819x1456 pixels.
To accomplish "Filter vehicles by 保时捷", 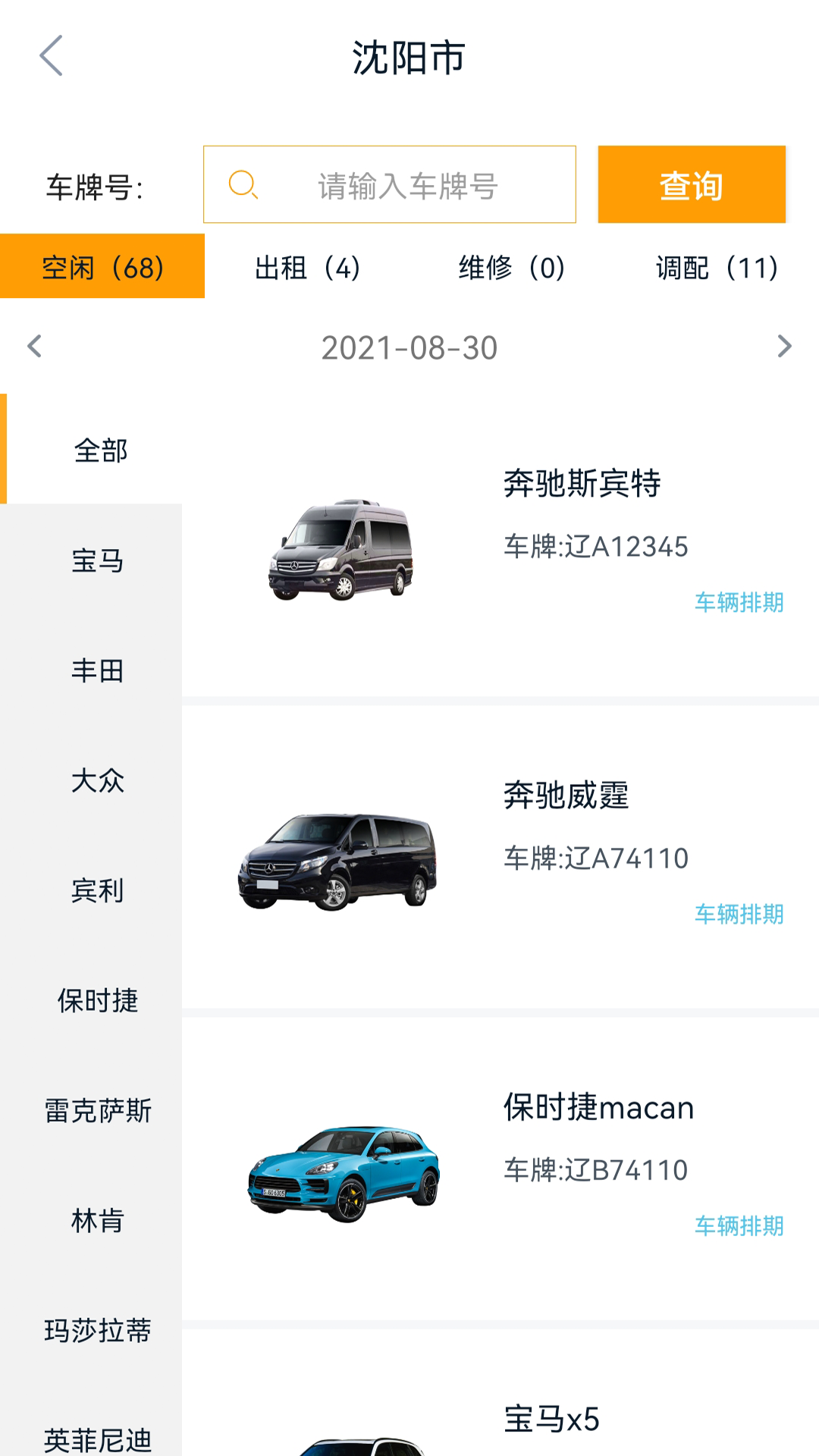I will coord(97,1001).
